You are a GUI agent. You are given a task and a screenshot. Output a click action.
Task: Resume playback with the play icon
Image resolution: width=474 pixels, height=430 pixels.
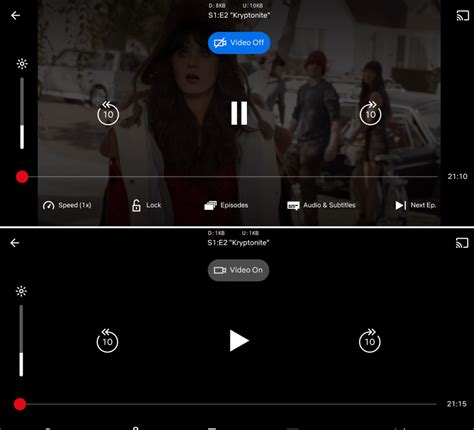(x=239, y=340)
